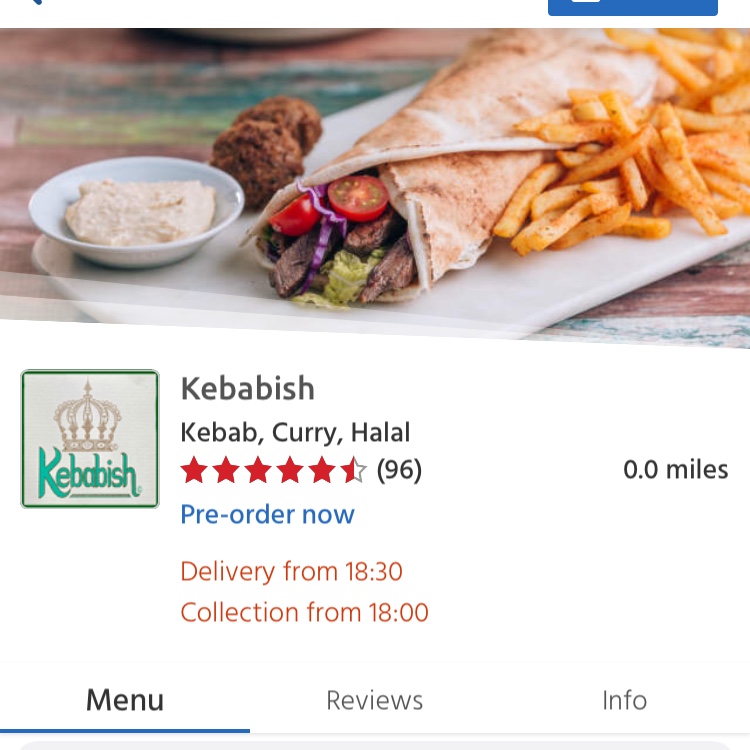Open the Info tab
The height and width of the screenshot is (750, 750).
[x=624, y=700]
